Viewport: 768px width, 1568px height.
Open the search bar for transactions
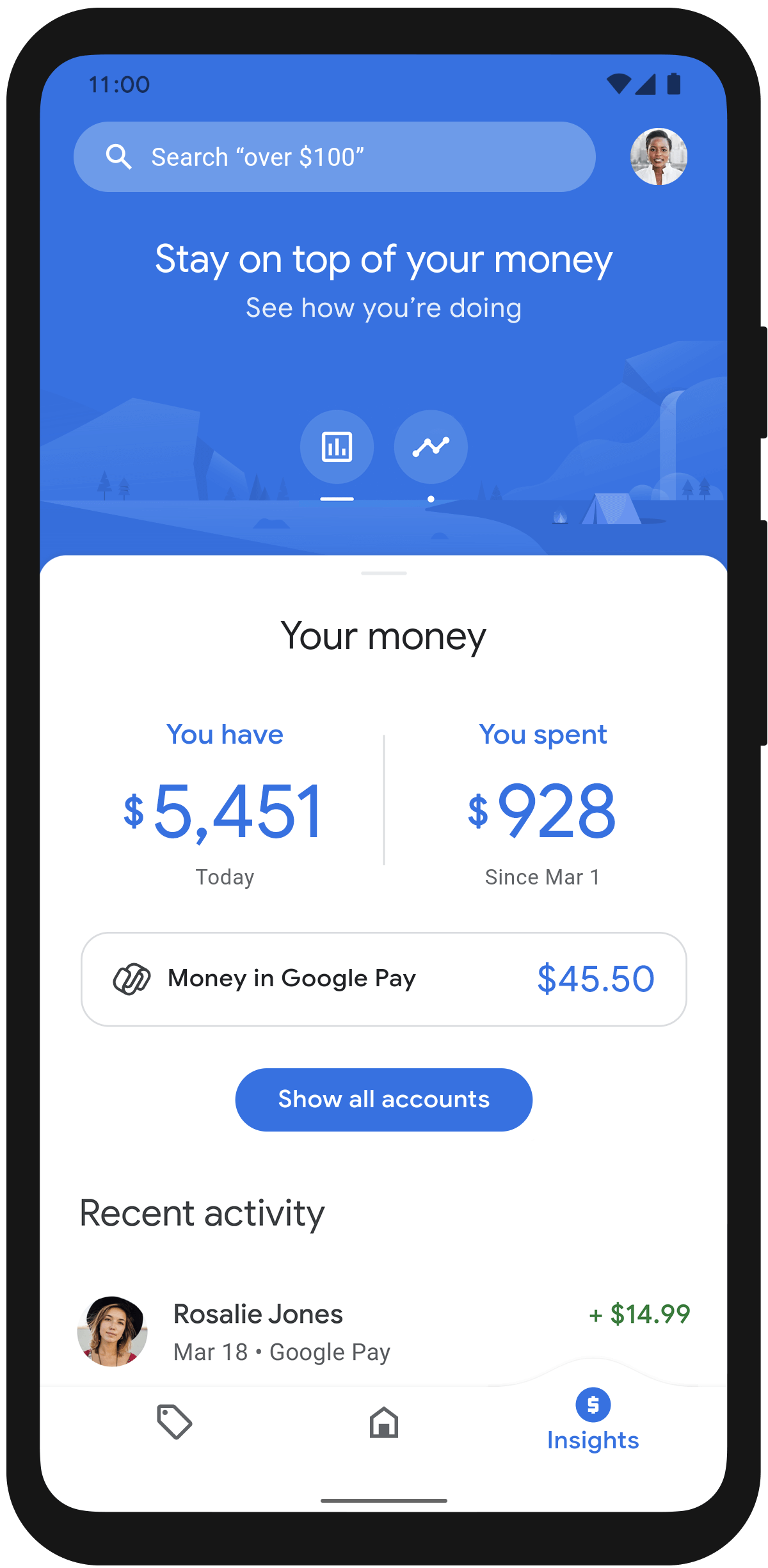coord(335,157)
